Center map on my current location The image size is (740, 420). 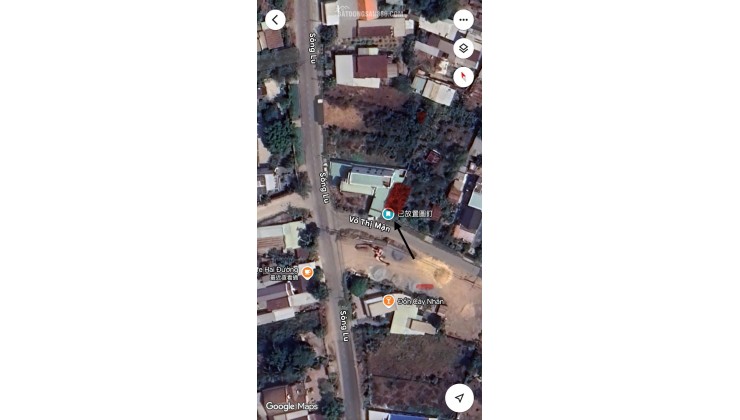(x=459, y=398)
